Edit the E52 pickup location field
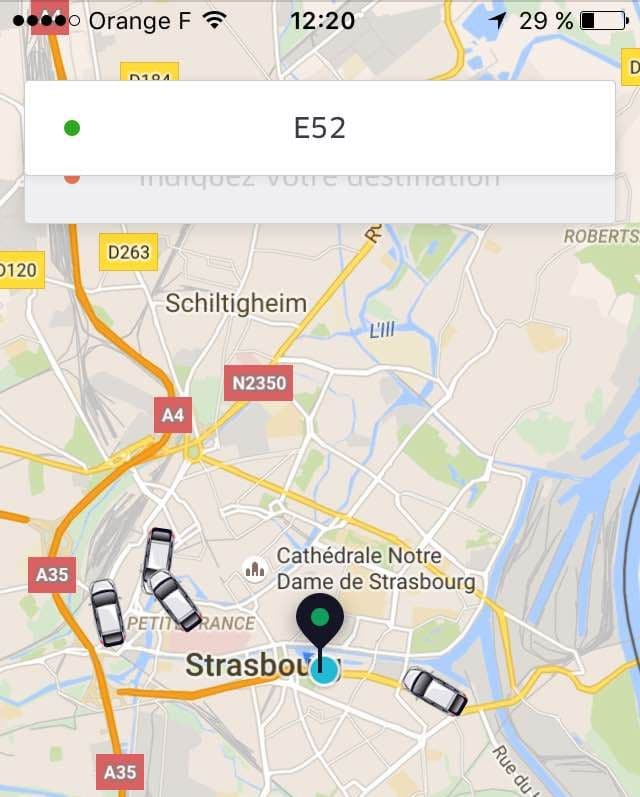The image size is (640, 797). [319, 128]
